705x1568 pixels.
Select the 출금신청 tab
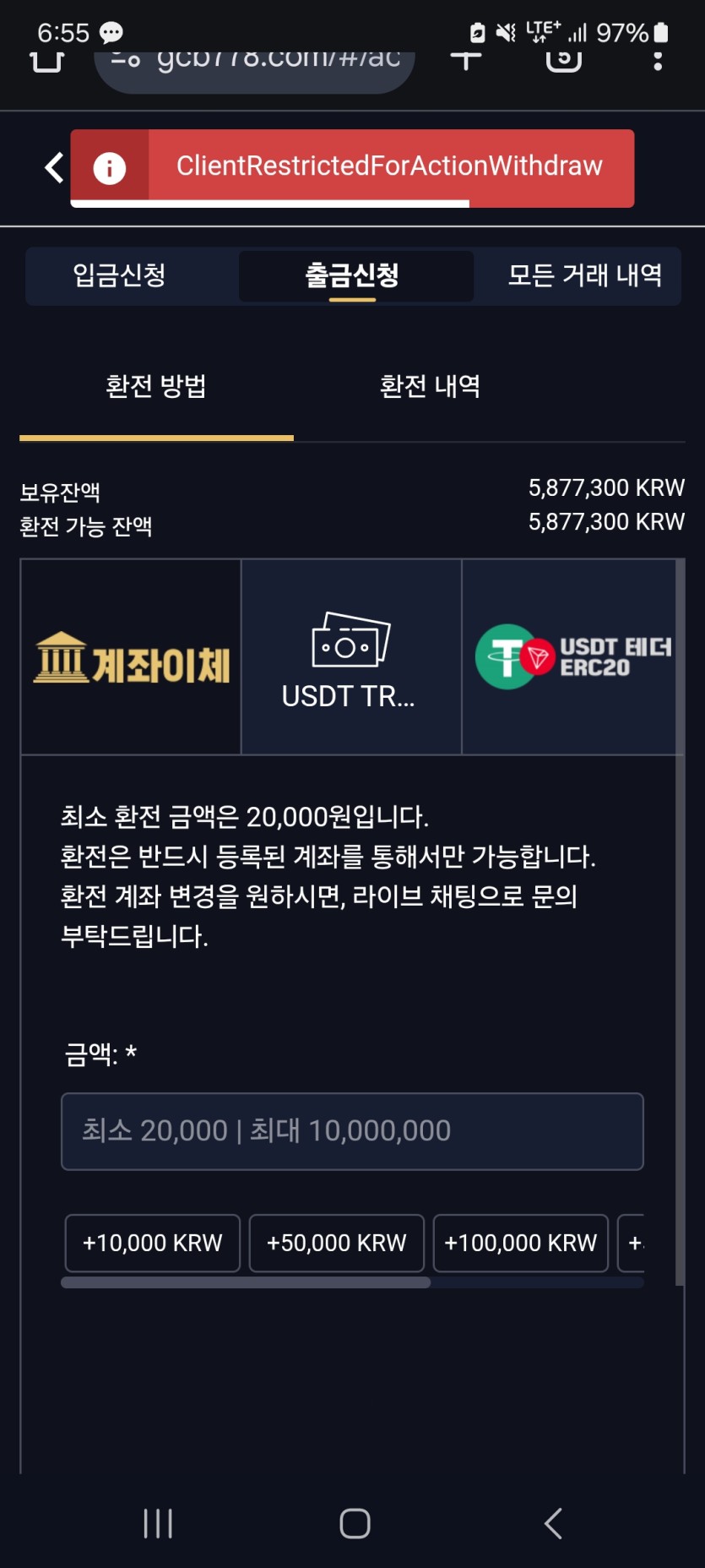click(352, 275)
